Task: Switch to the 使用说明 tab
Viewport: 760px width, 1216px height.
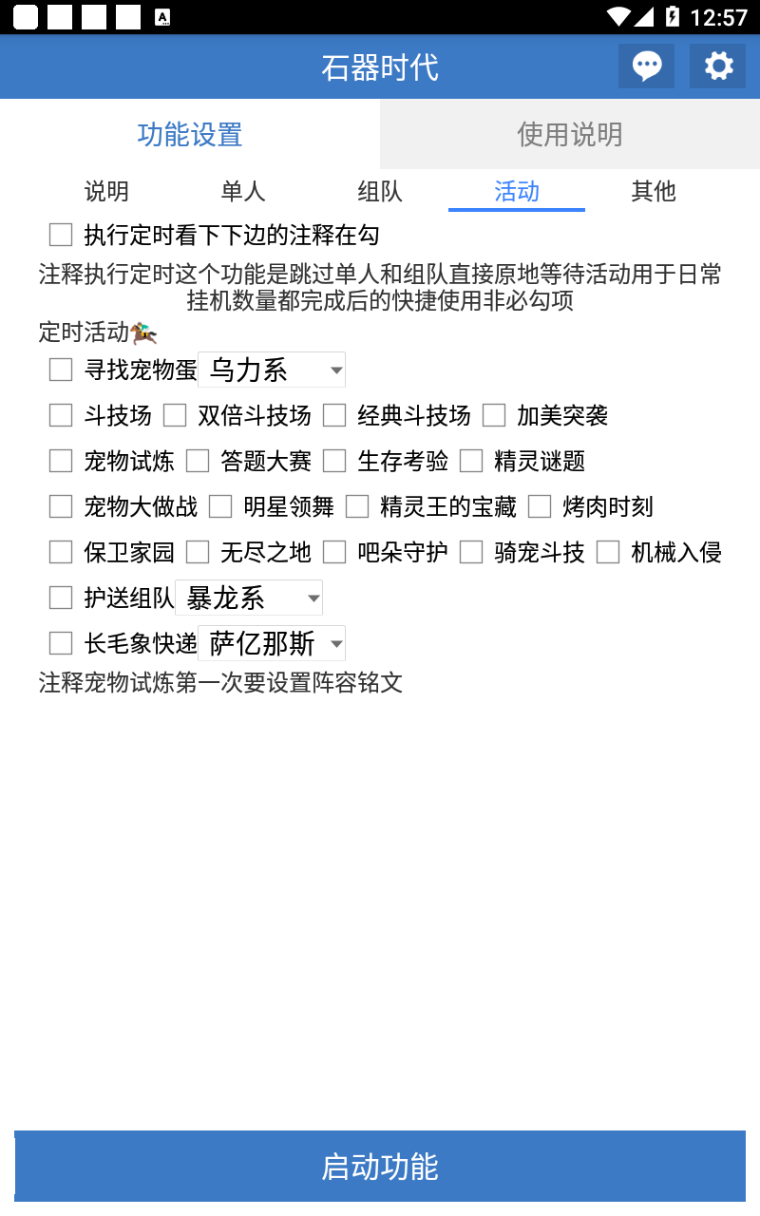Action: pos(569,134)
